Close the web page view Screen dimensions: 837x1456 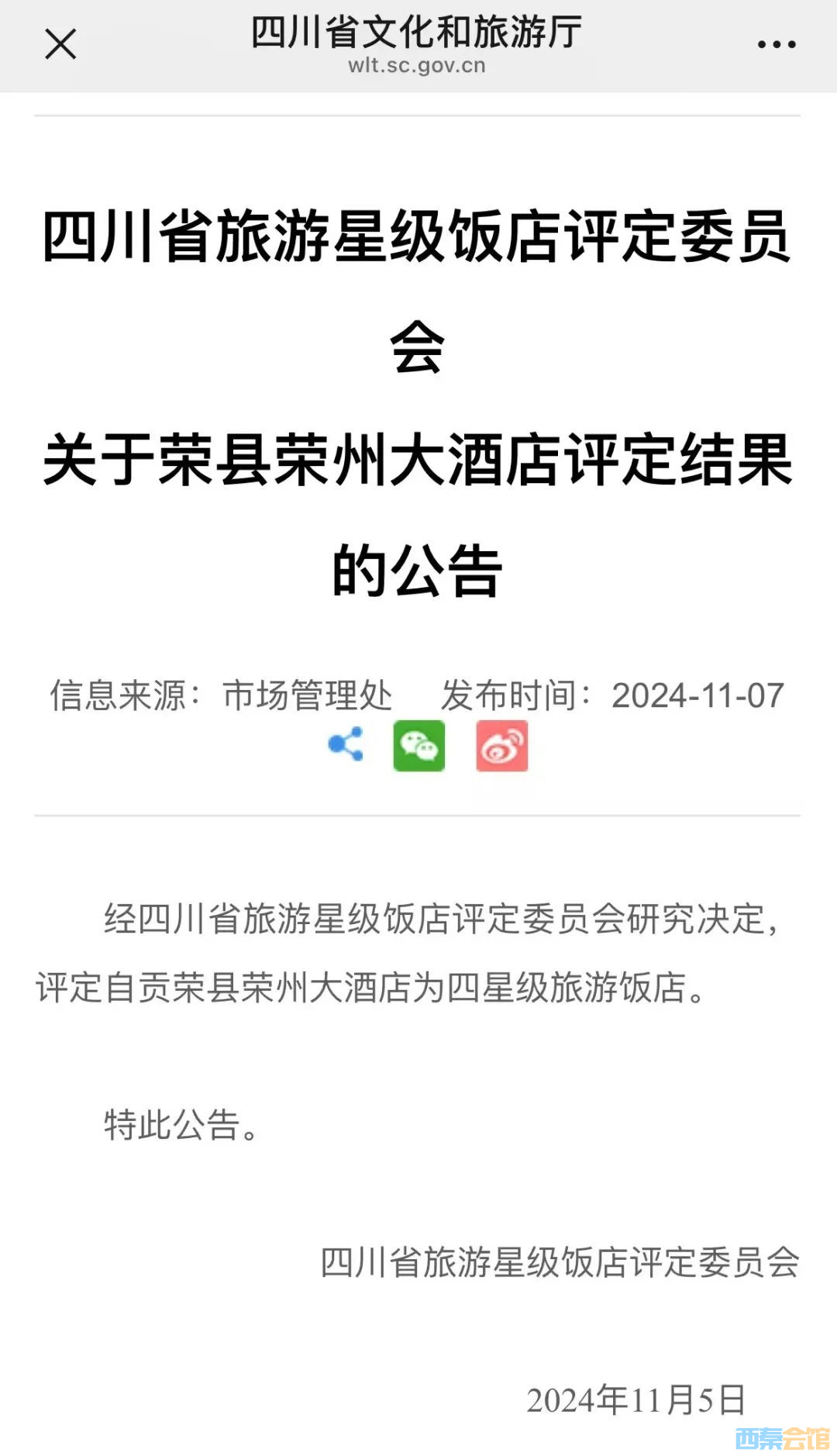pos(60,44)
